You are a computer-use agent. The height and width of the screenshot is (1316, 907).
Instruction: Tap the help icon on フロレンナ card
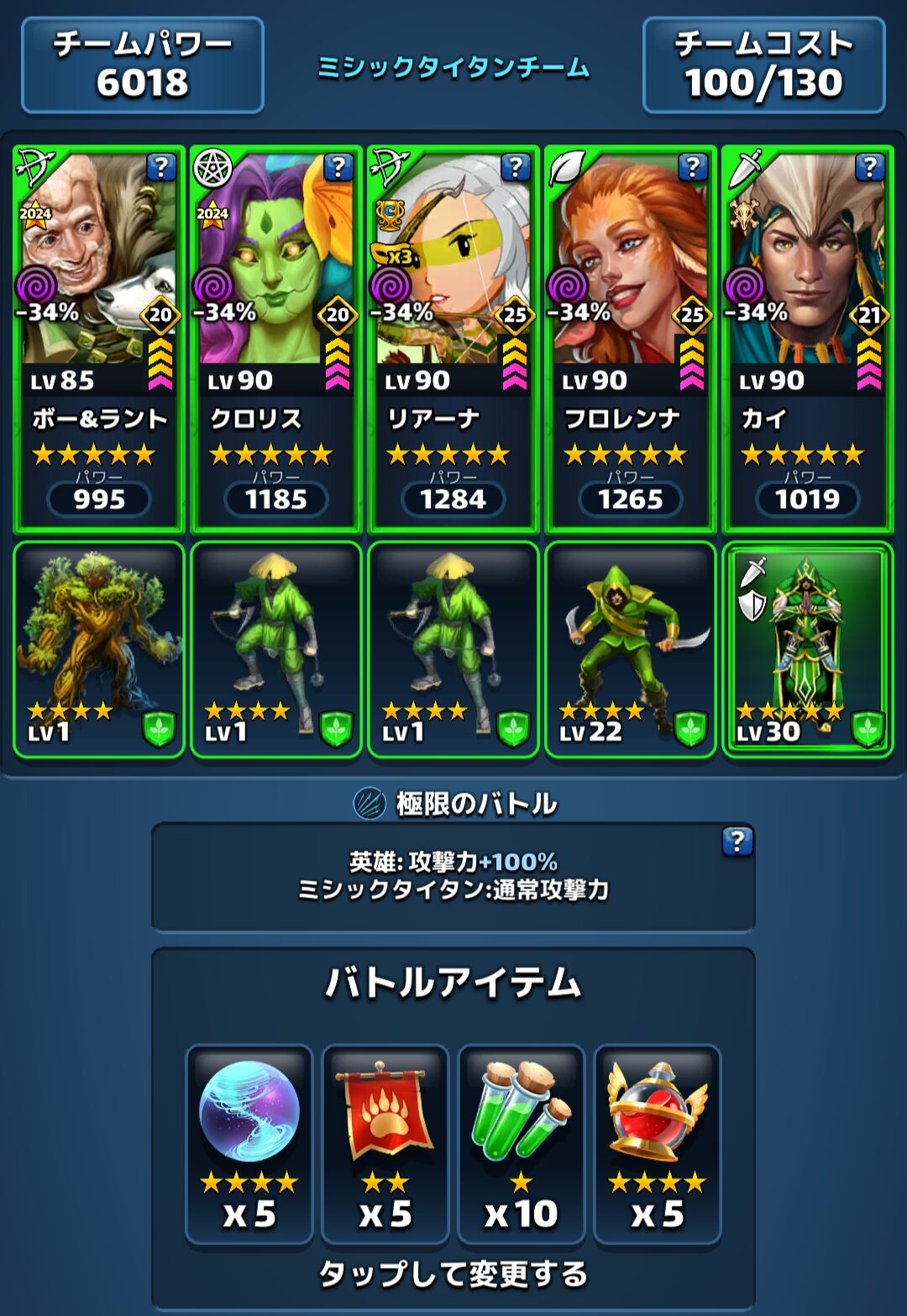693,167
